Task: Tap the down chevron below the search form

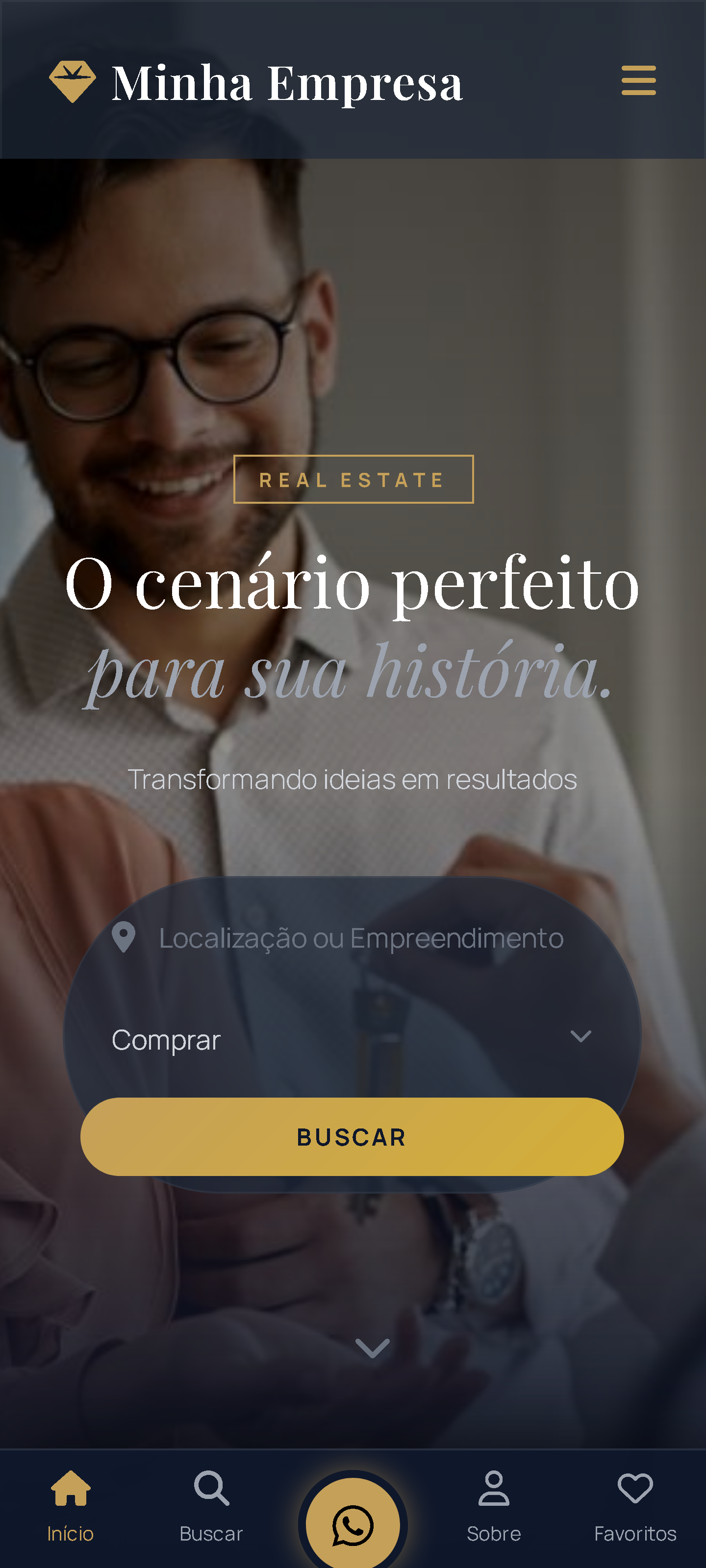Action: tap(372, 1347)
